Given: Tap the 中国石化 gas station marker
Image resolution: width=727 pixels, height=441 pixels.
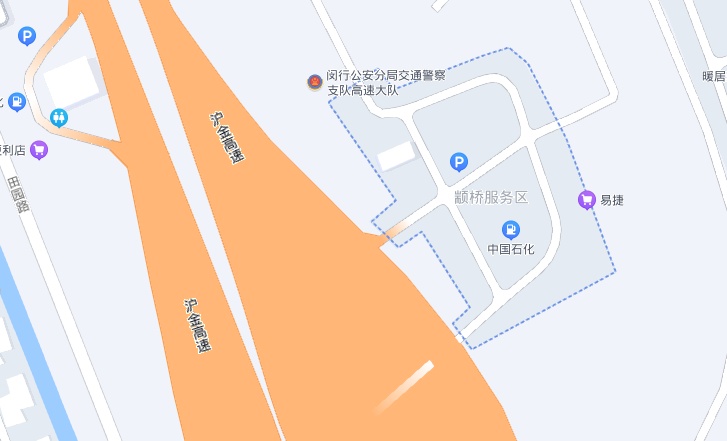Looking at the screenshot, I should 511,229.
